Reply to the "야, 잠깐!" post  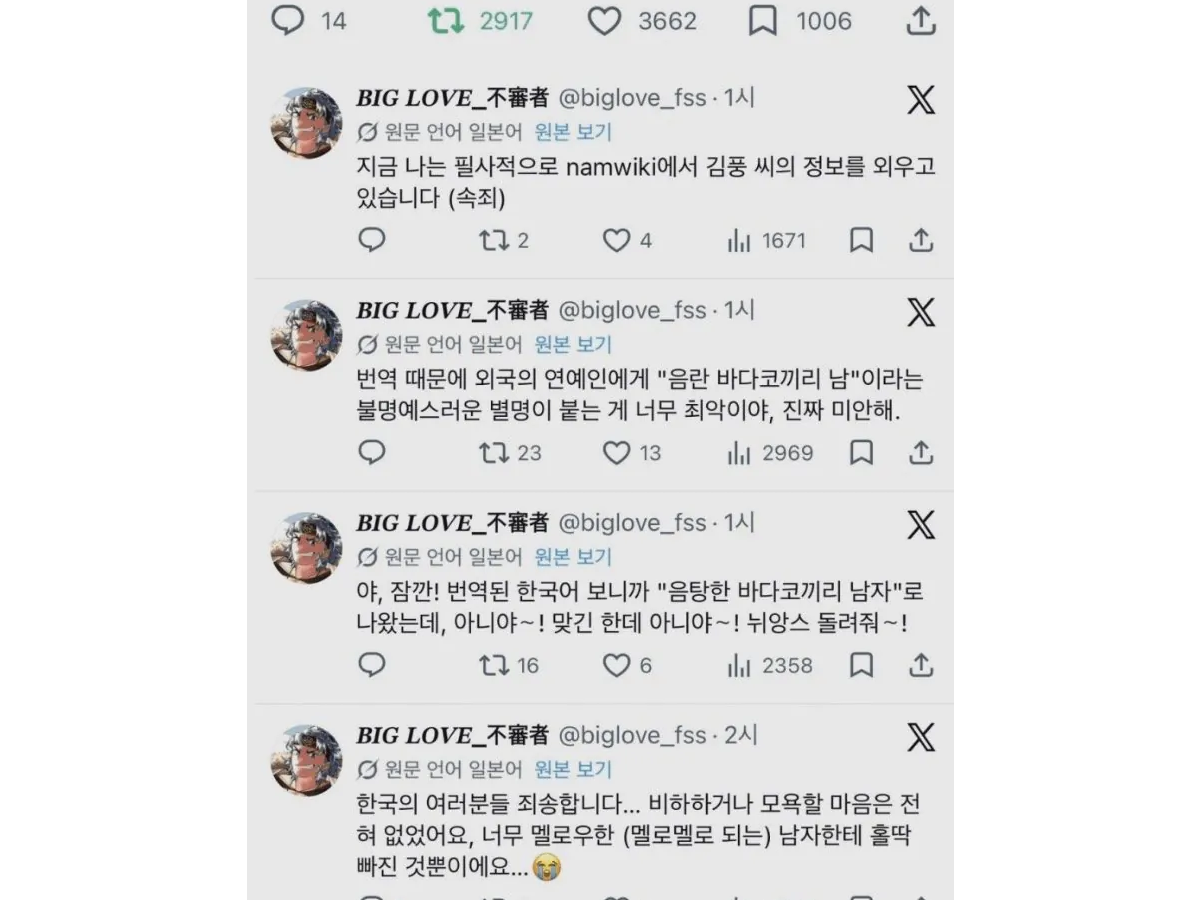372,665
